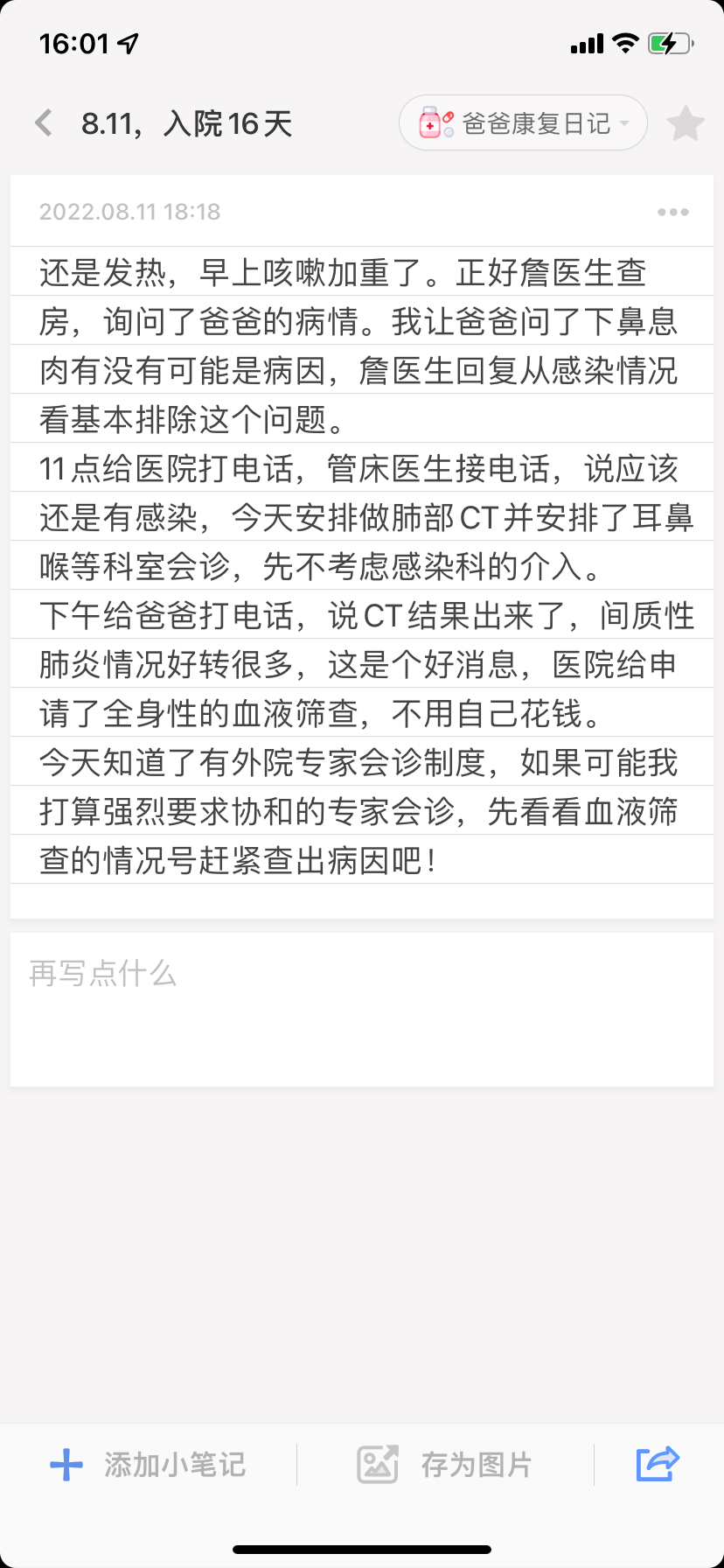The width and height of the screenshot is (724, 1568).
Task: Tap the 再写点什么 text field
Action: tap(361, 1008)
